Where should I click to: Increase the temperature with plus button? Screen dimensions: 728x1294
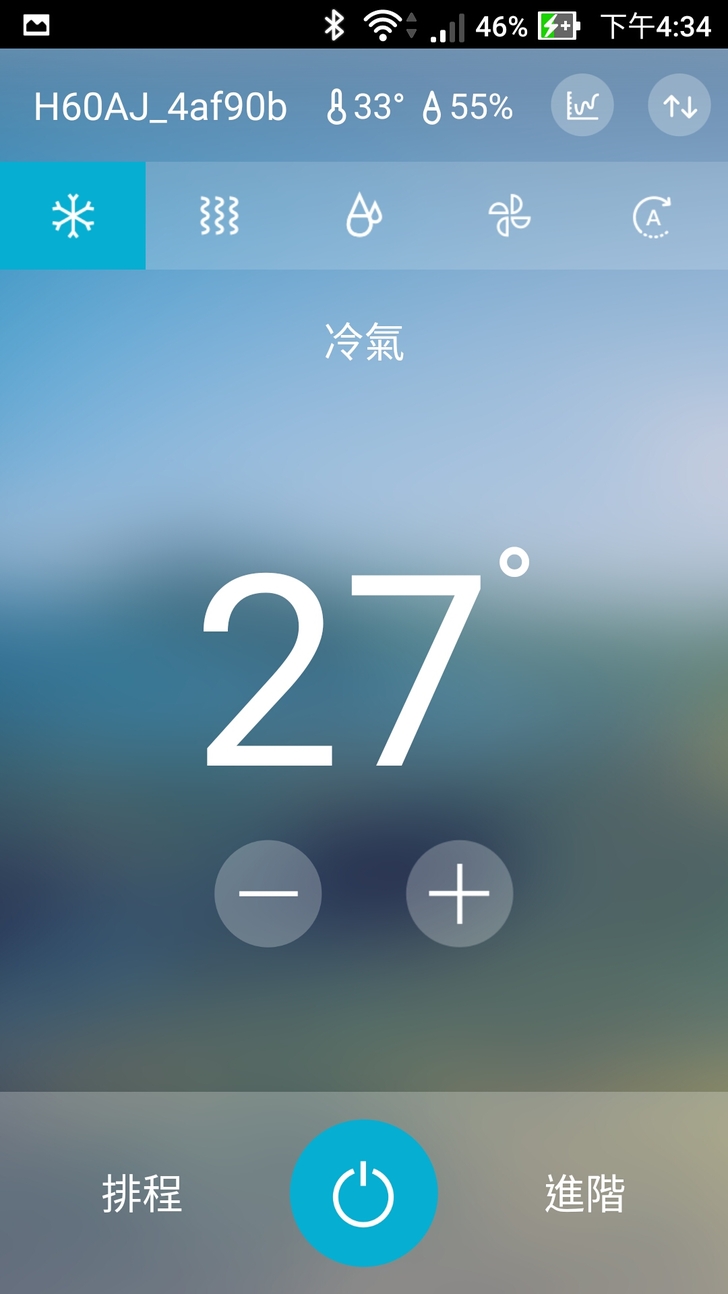[459, 893]
